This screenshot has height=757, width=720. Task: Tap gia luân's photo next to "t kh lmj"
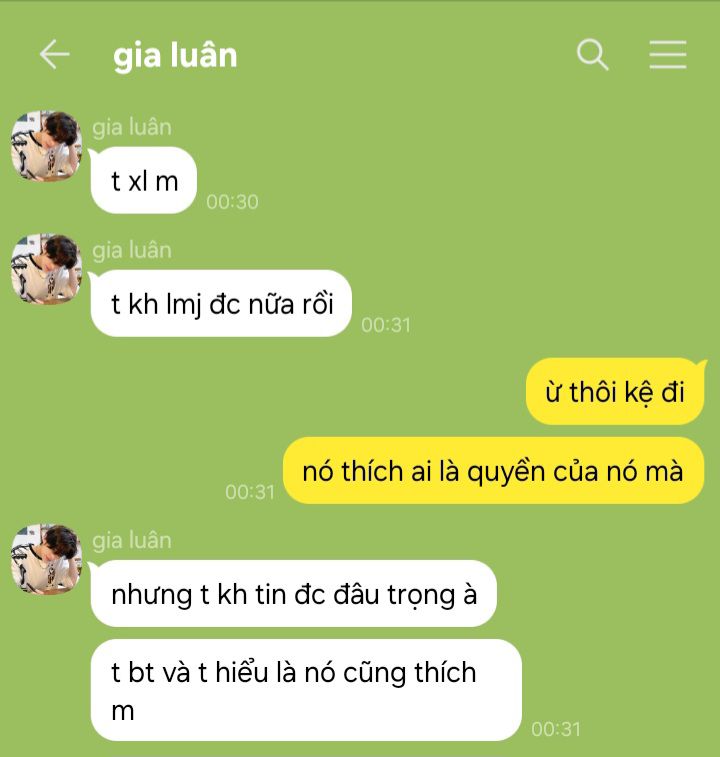tap(46, 269)
